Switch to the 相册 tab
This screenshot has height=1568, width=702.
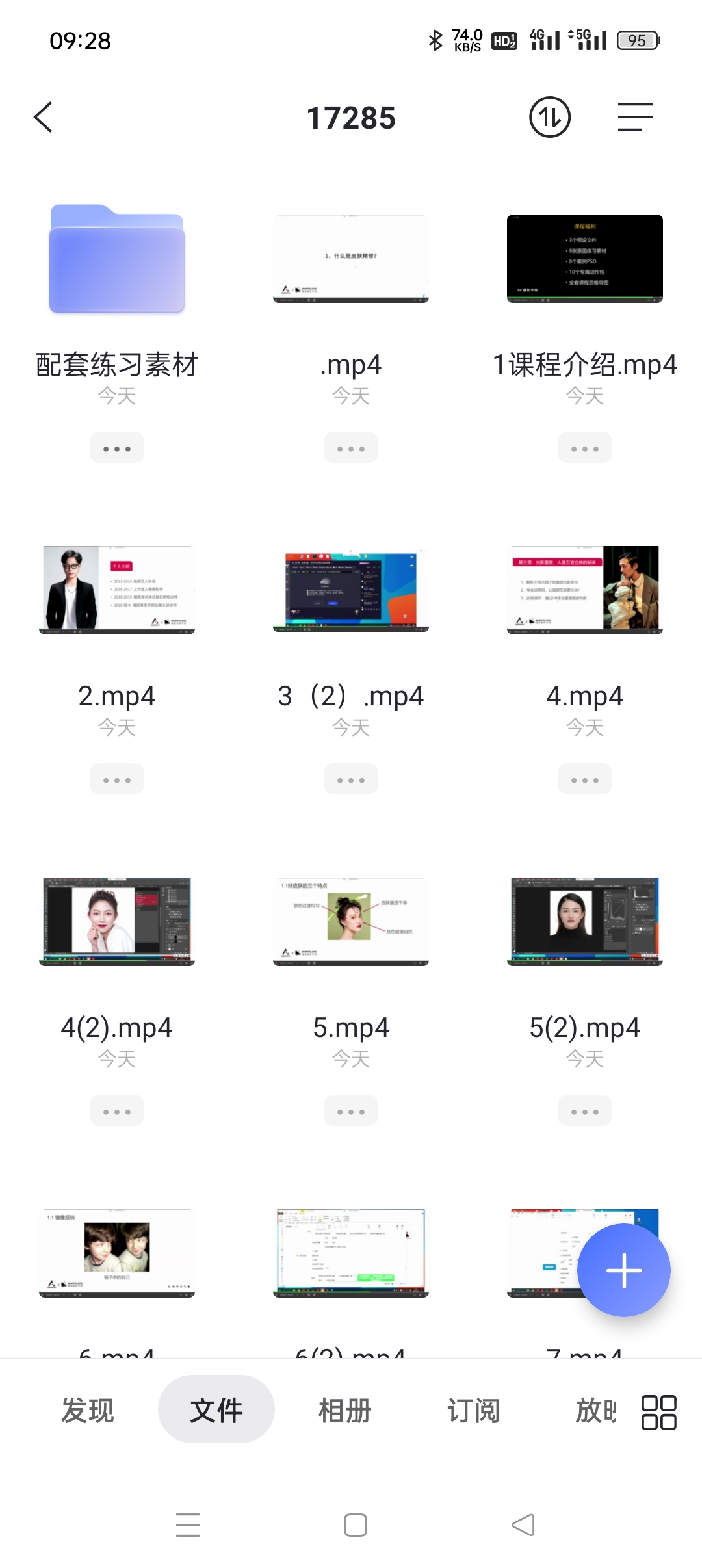point(344,1410)
